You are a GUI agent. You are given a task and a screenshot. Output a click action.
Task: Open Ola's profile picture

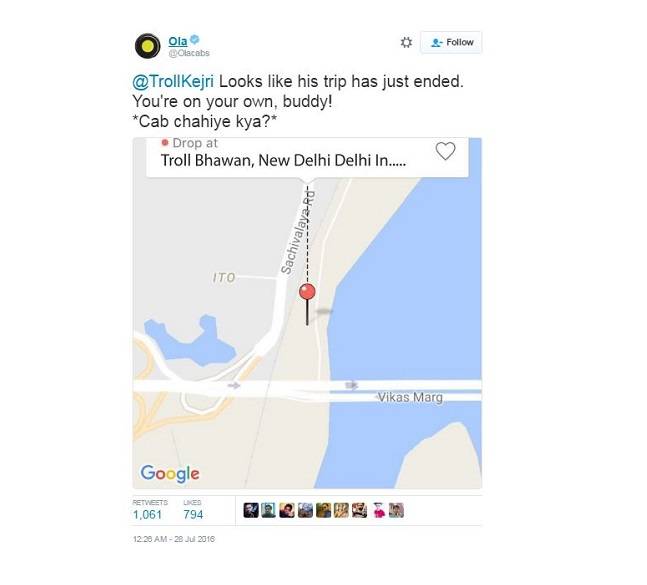pos(148,46)
